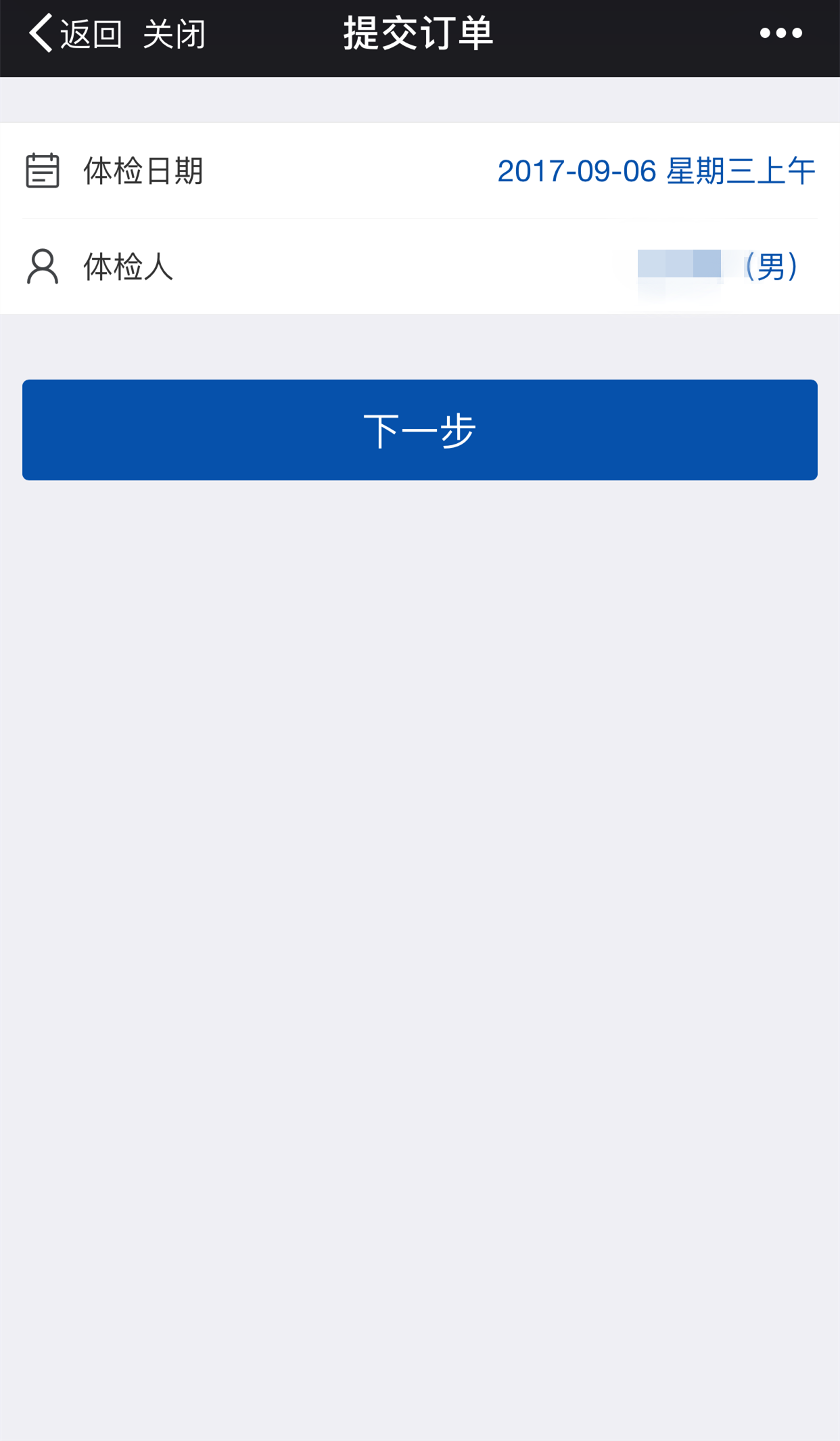Select the 体检人 examinee row
Screen dimensions: 840x1441
420,267
